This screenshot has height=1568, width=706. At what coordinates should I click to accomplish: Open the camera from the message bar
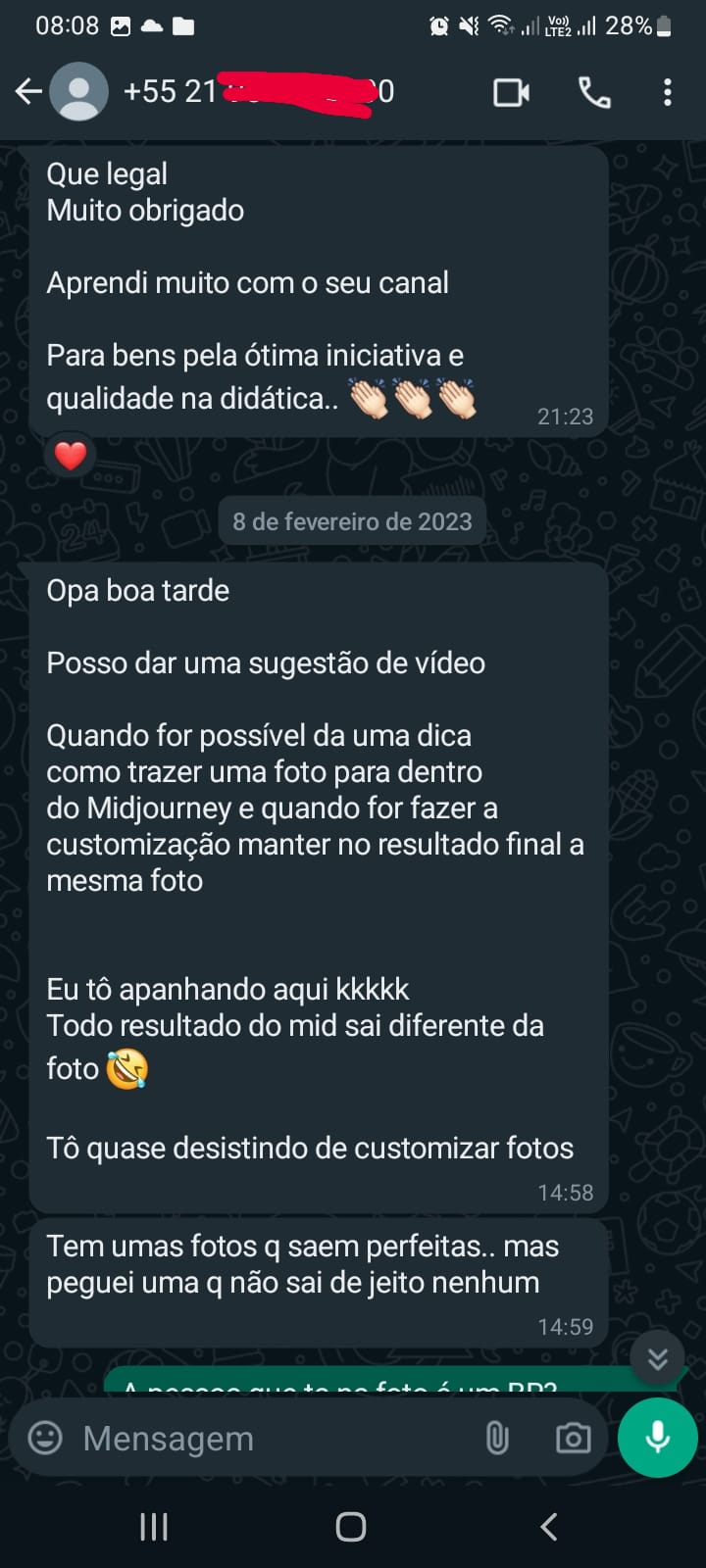pos(573,1438)
